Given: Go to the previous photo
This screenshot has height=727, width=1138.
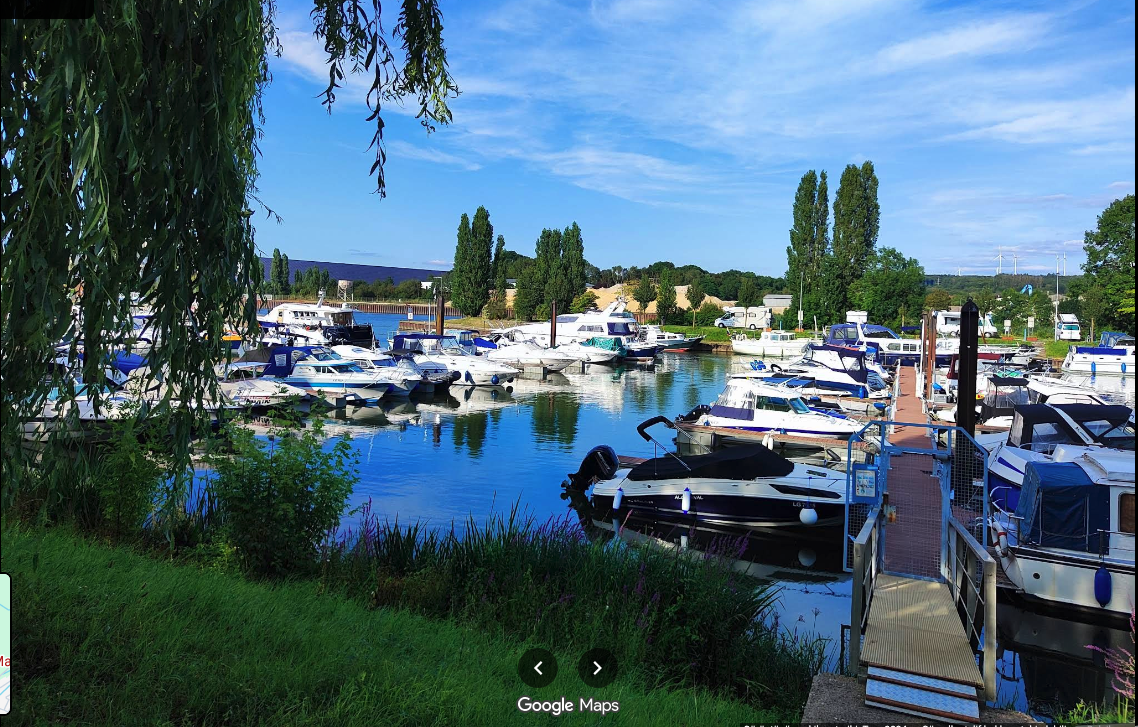Looking at the screenshot, I should pyautogui.click(x=537, y=668).
